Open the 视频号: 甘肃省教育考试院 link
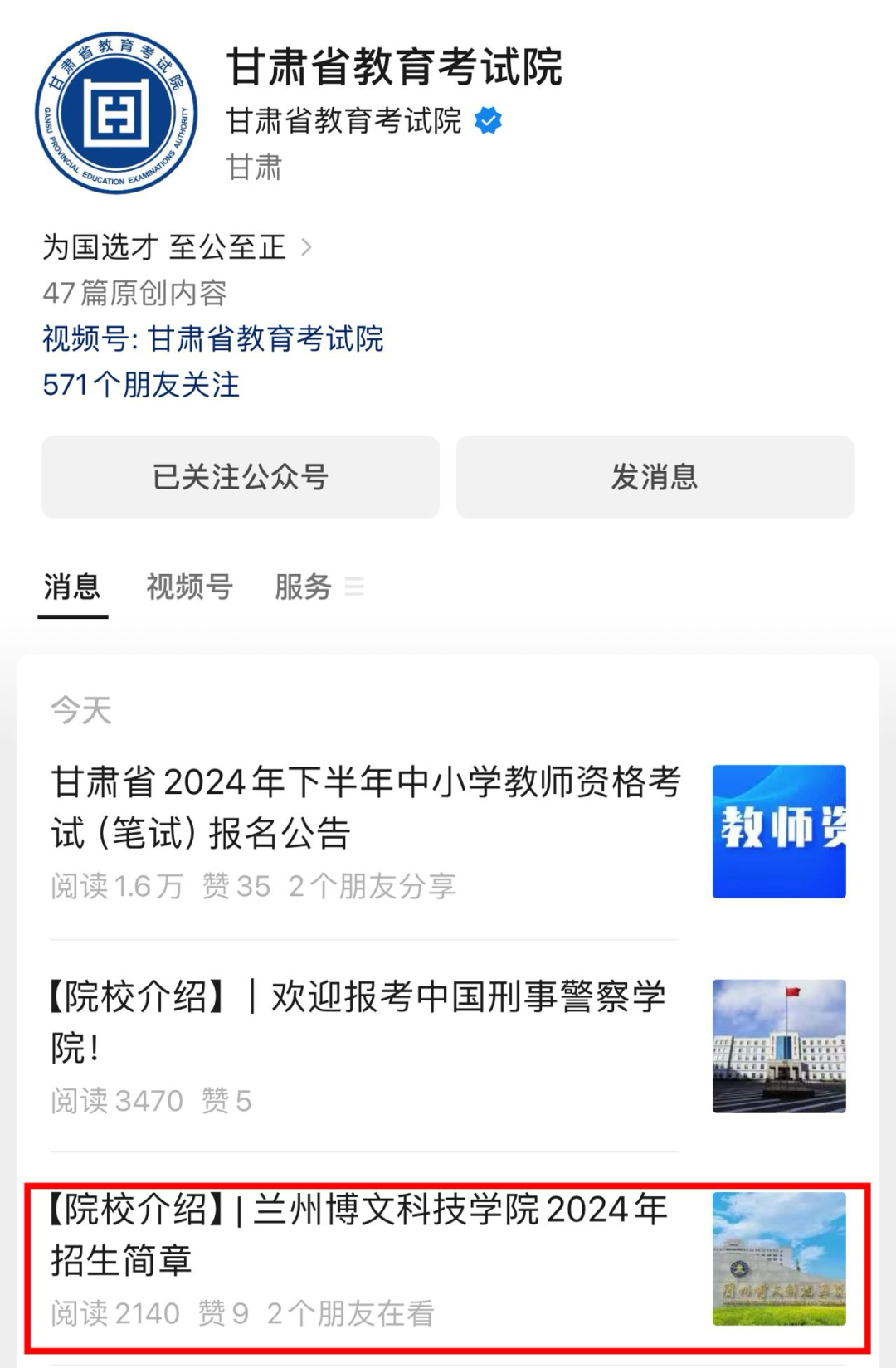 pyautogui.click(x=213, y=338)
